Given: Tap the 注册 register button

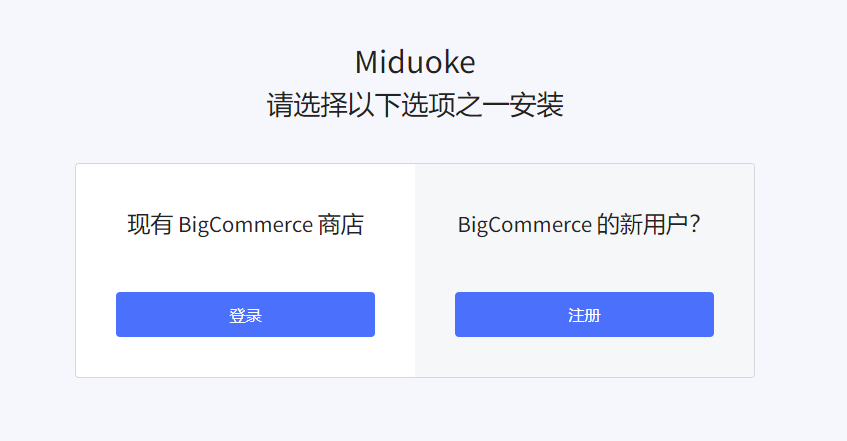Looking at the screenshot, I should point(584,315).
